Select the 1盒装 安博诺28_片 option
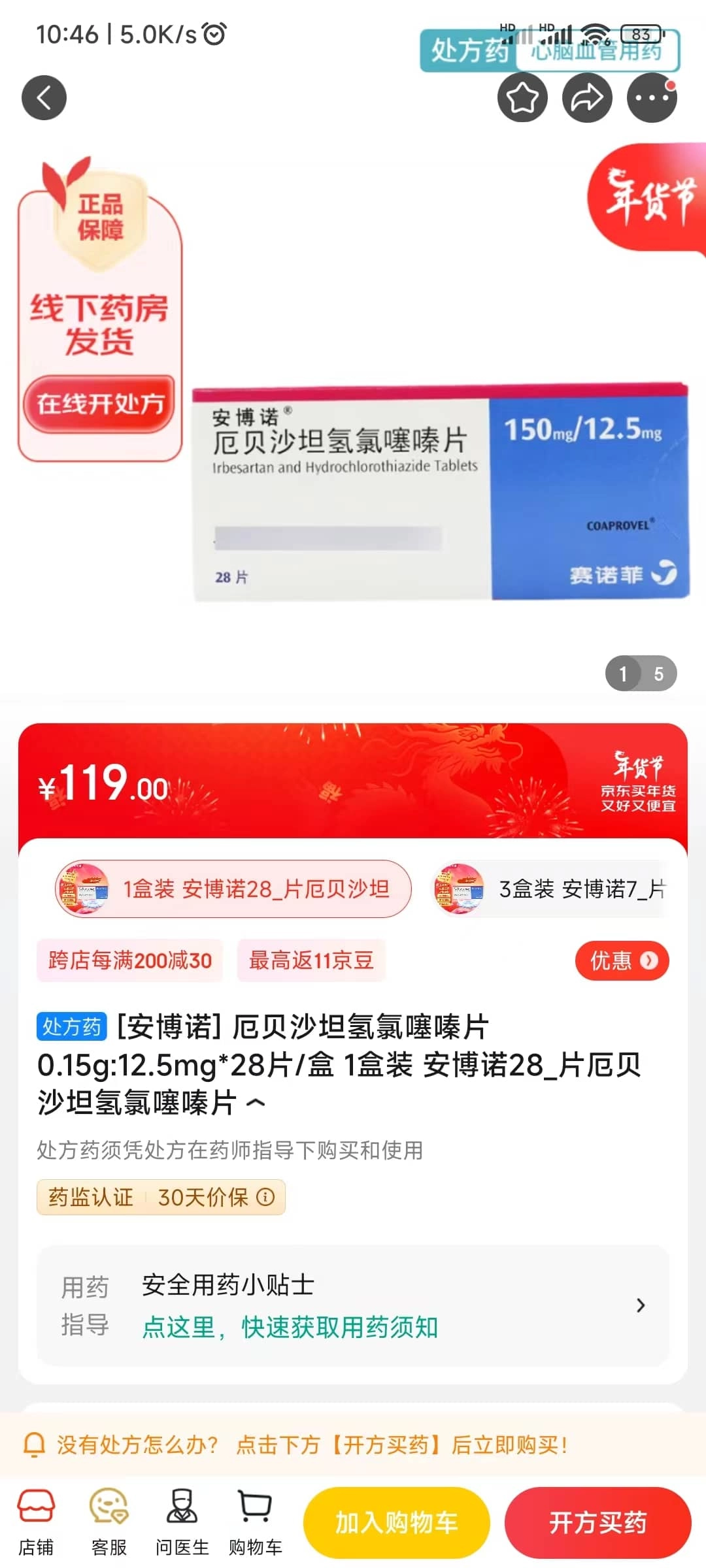 (x=233, y=889)
